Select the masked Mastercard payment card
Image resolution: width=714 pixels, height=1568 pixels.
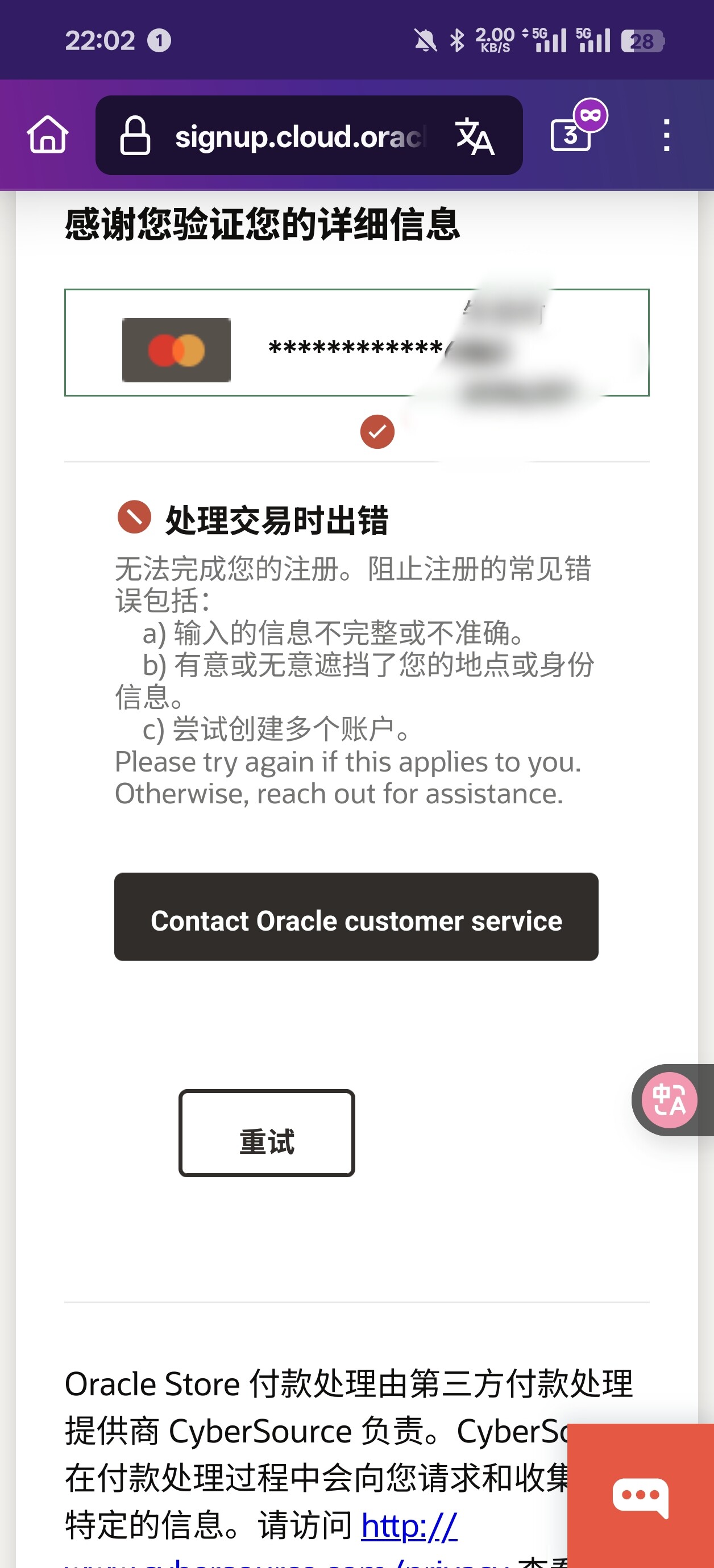(x=356, y=343)
